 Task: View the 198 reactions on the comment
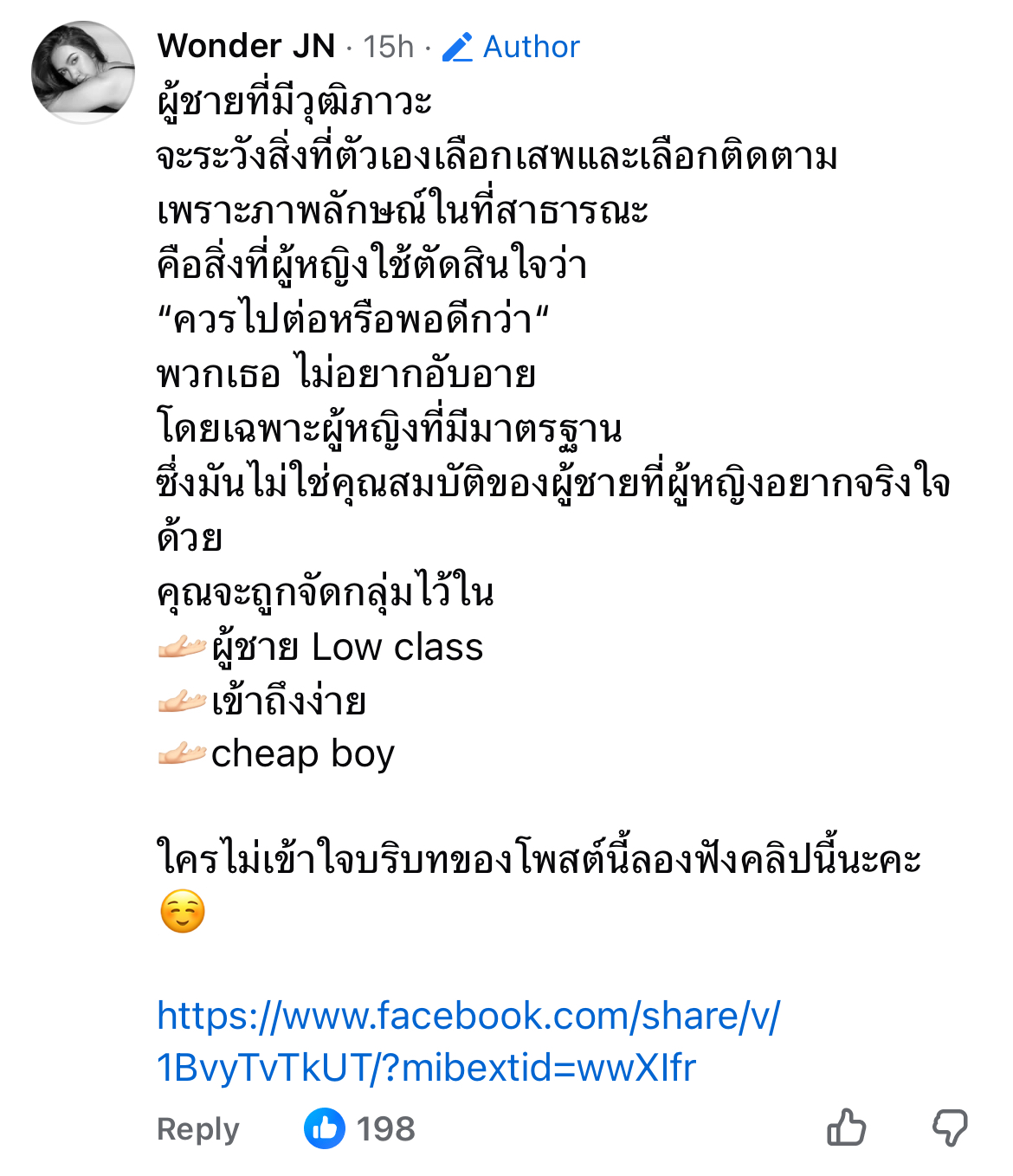coord(360,1129)
